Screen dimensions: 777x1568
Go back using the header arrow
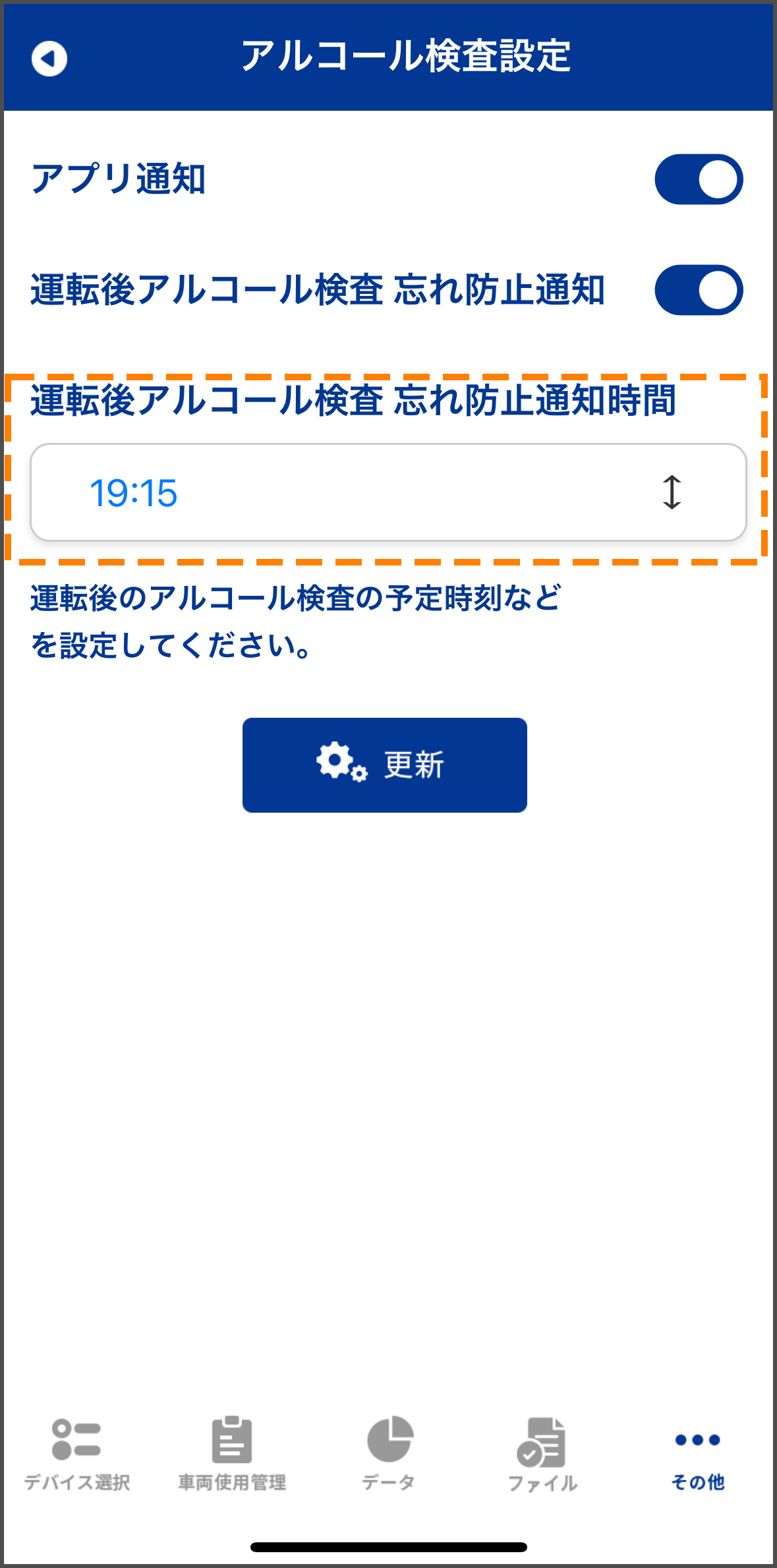click(49, 59)
